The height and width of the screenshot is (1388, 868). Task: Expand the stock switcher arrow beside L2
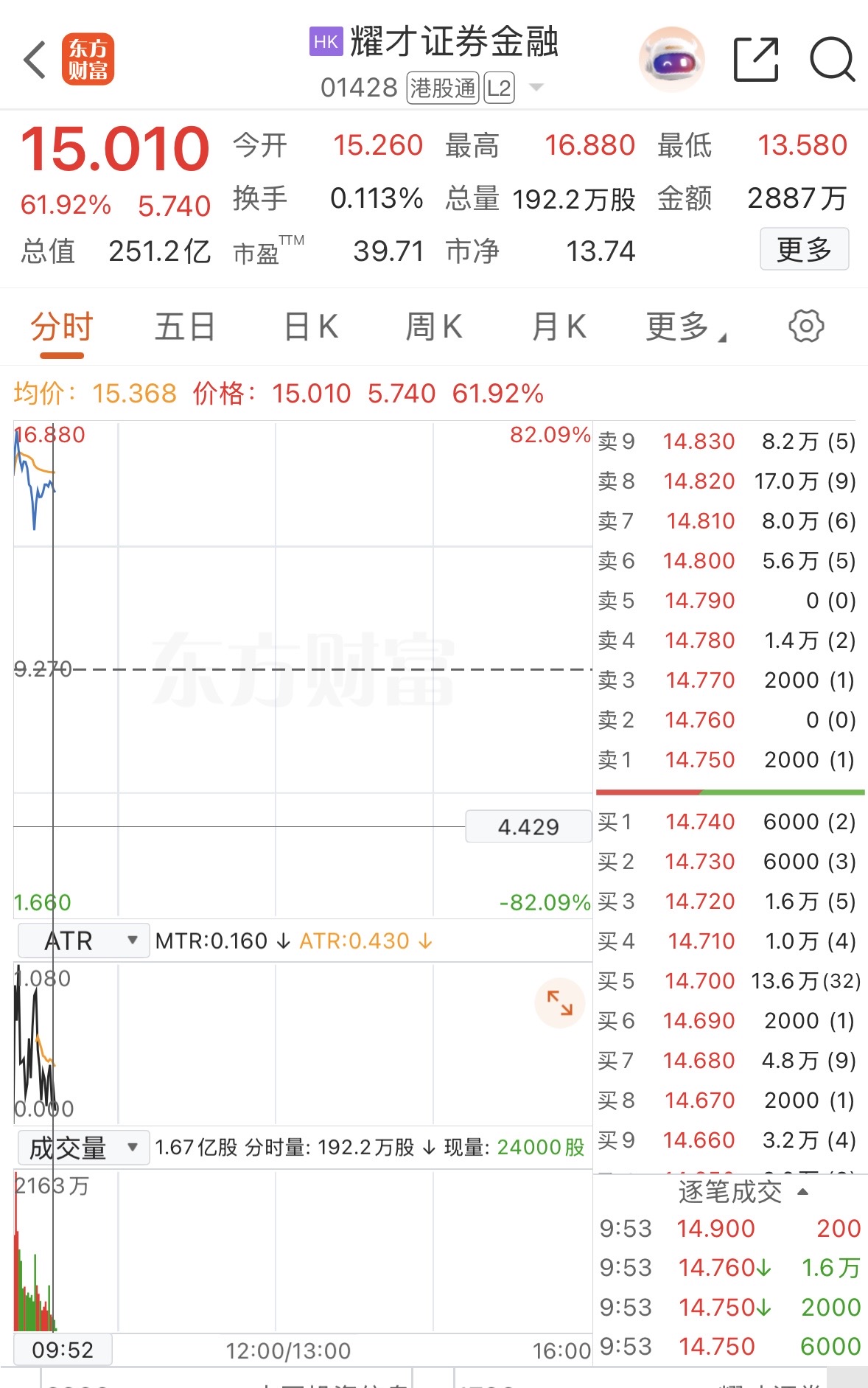[x=536, y=88]
